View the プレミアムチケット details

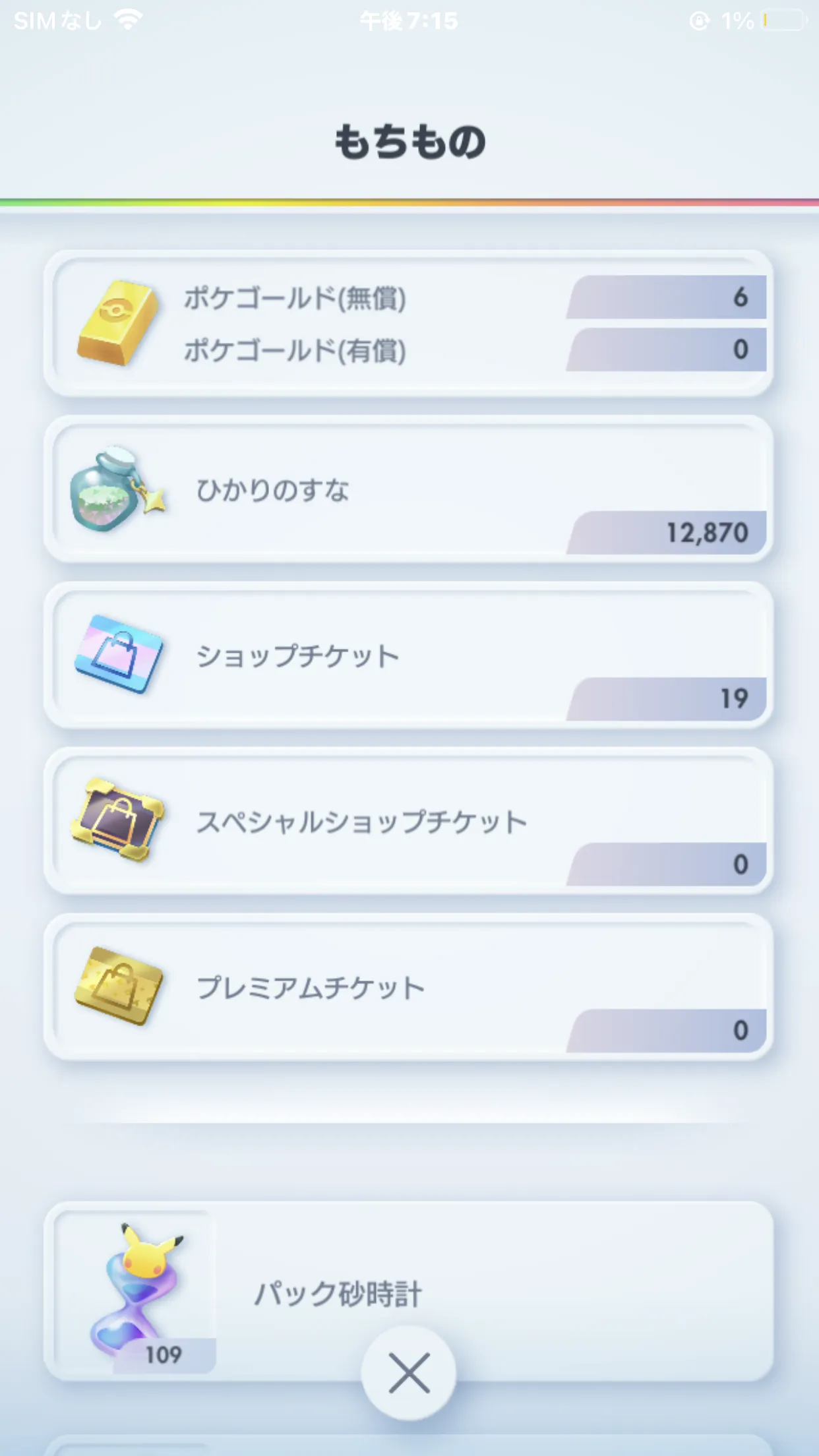(x=409, y=988)
